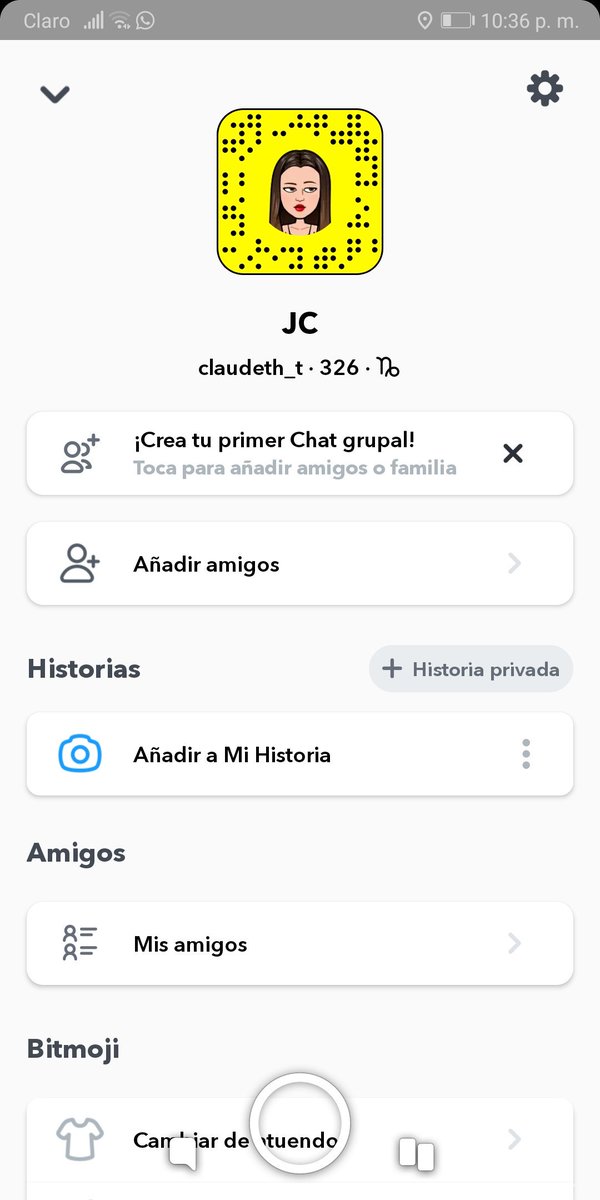
Task: Dismiss the group chat suggestion
Action: (x=513, y=454)
